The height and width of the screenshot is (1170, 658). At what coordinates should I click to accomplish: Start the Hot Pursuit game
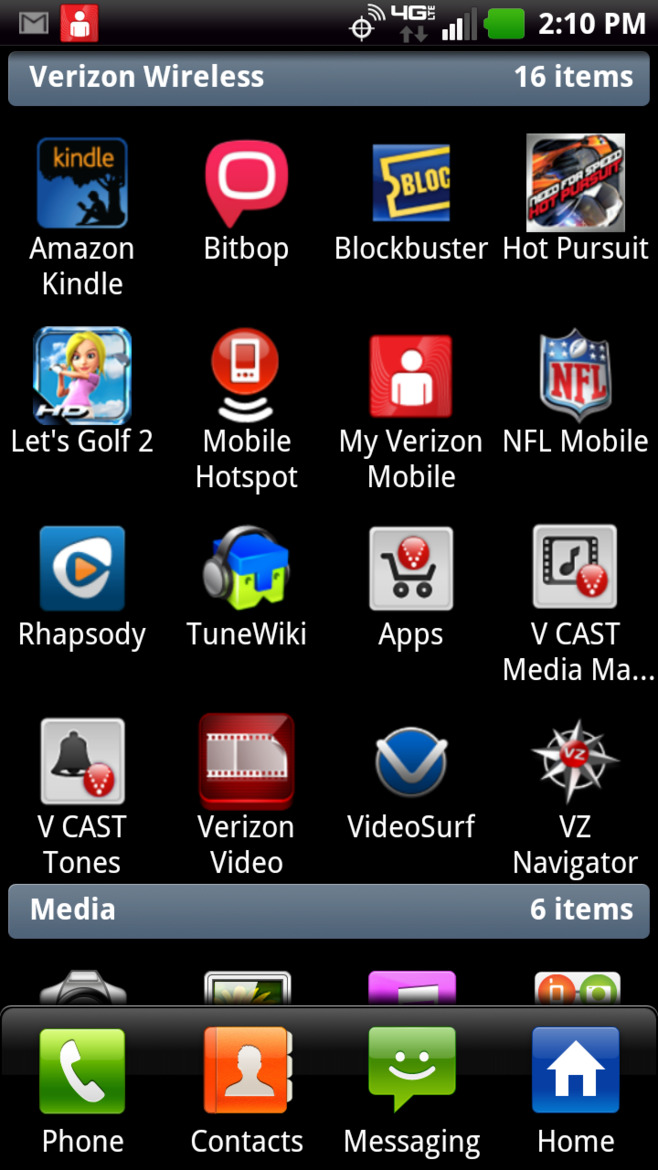(575, 185)
